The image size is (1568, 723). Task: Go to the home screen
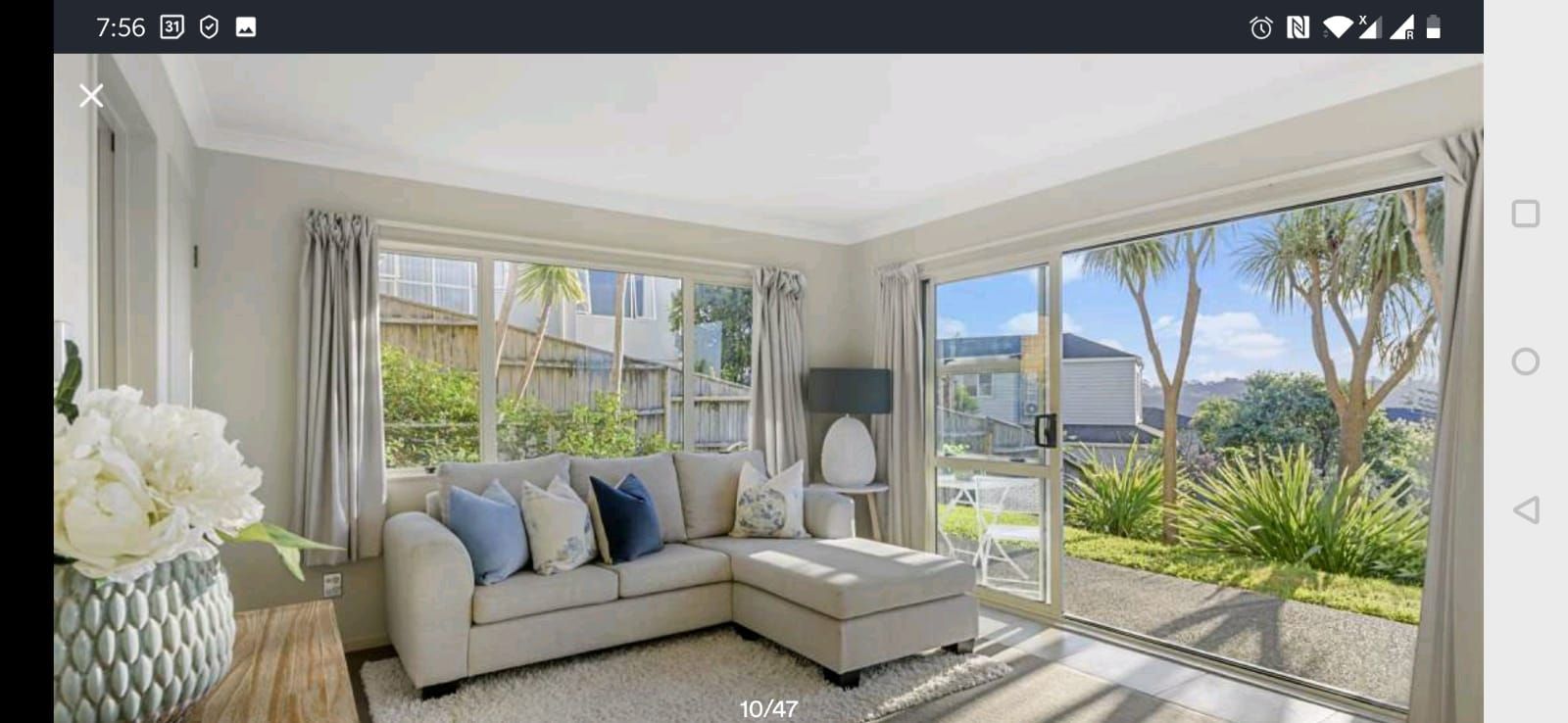pyautogui.click(x=1525, y=361)
